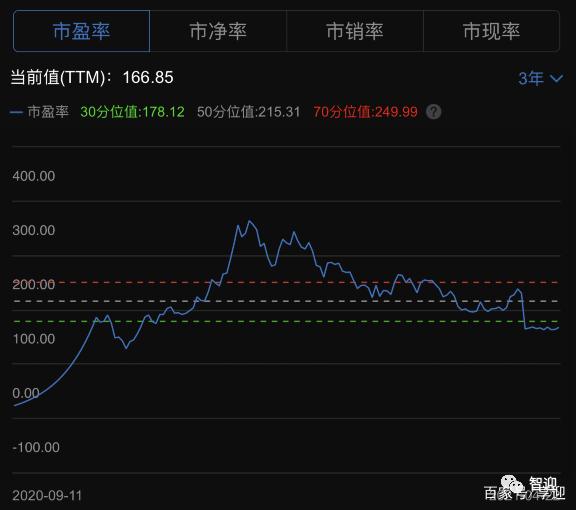Image resolution: width=576 pixels, height=510 pixels.
Task: Switch to the 市净率 tab
Action: click(x=218, y=31)
